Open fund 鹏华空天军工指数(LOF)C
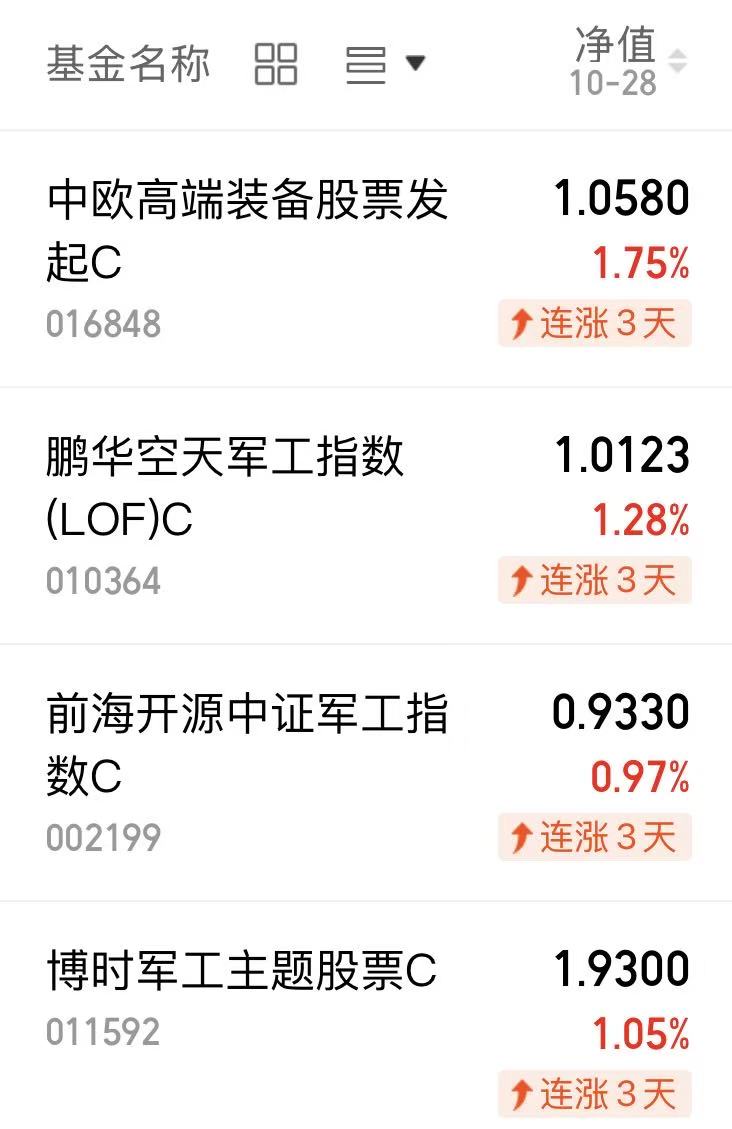The height and width of the screenshot is (1129, 732). click(x=366, y=516)
